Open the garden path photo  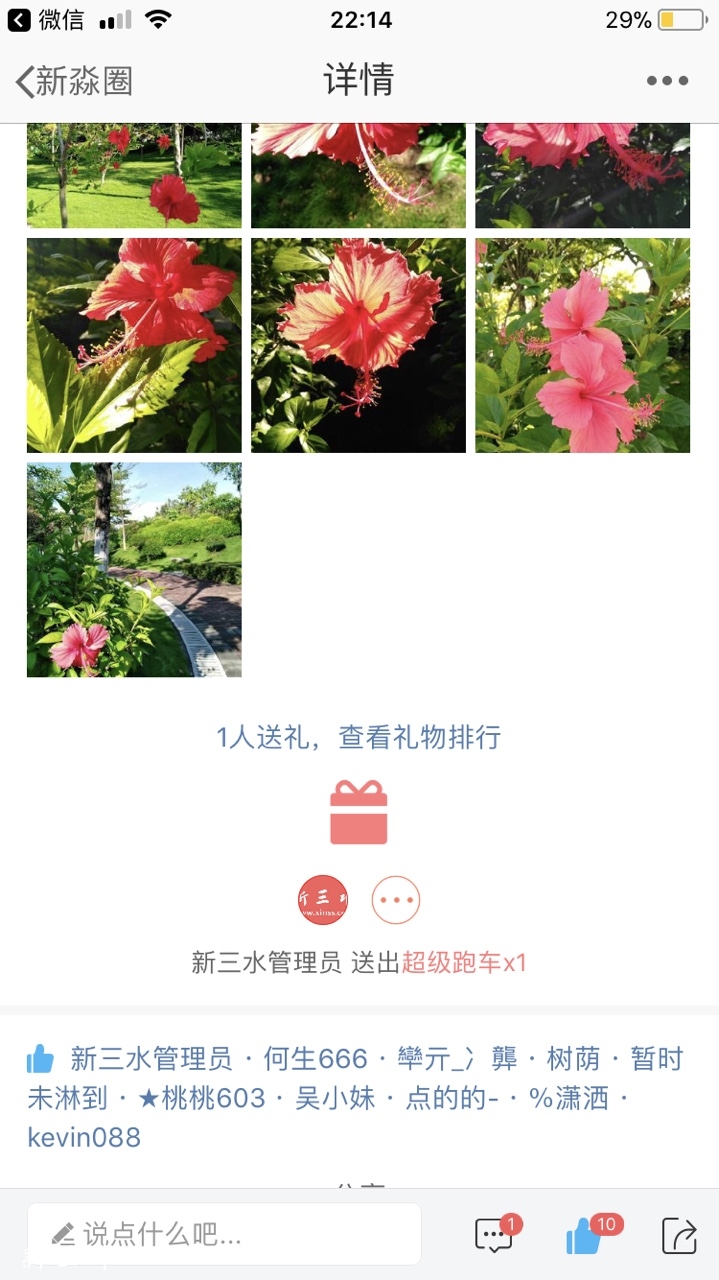(x=134, y=569)
